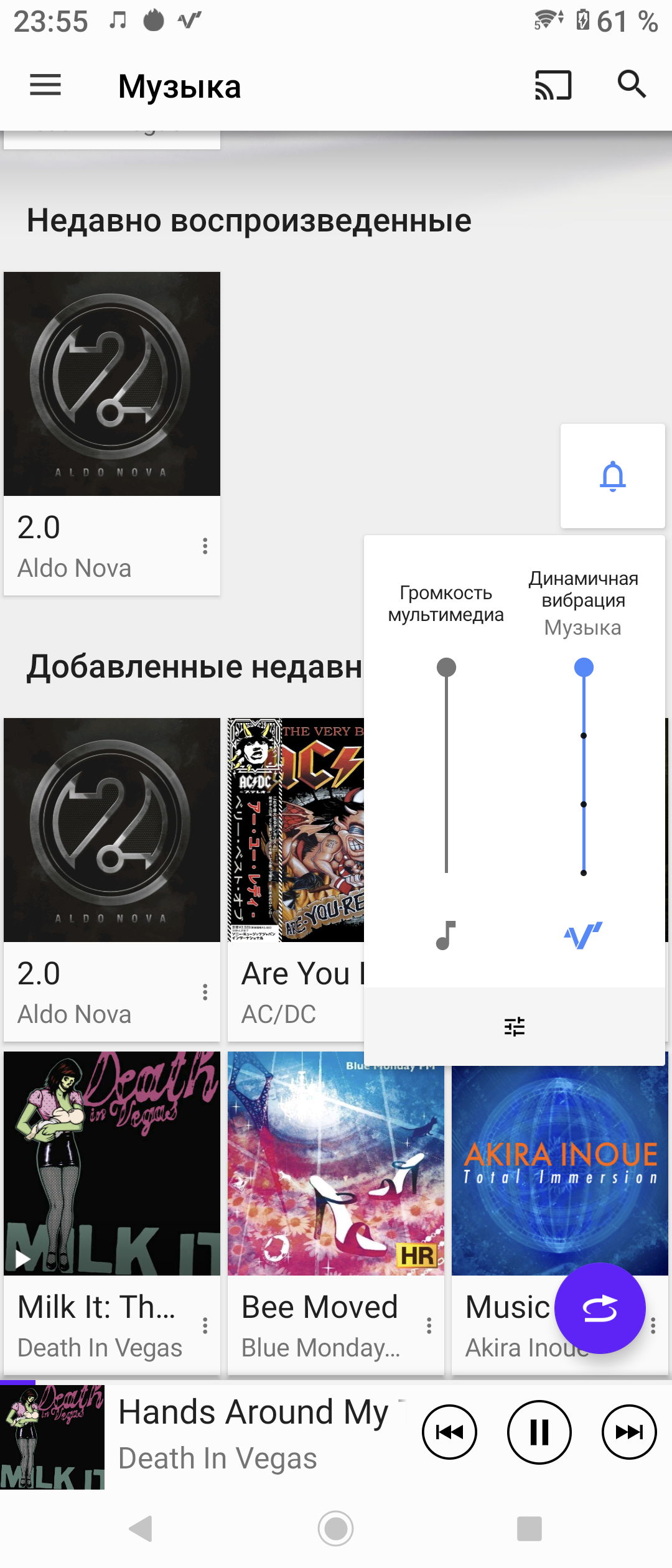Tap the cast to device icon
This screenshot has width=672, height=1568.
coord(553,85)
